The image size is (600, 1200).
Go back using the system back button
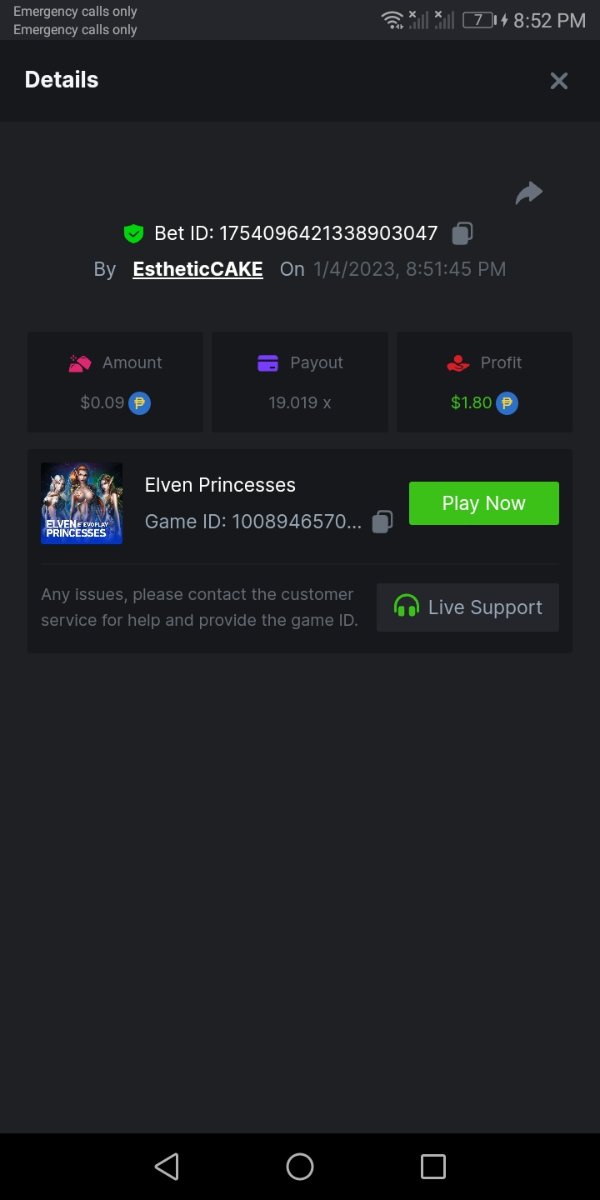(167, 1166)
